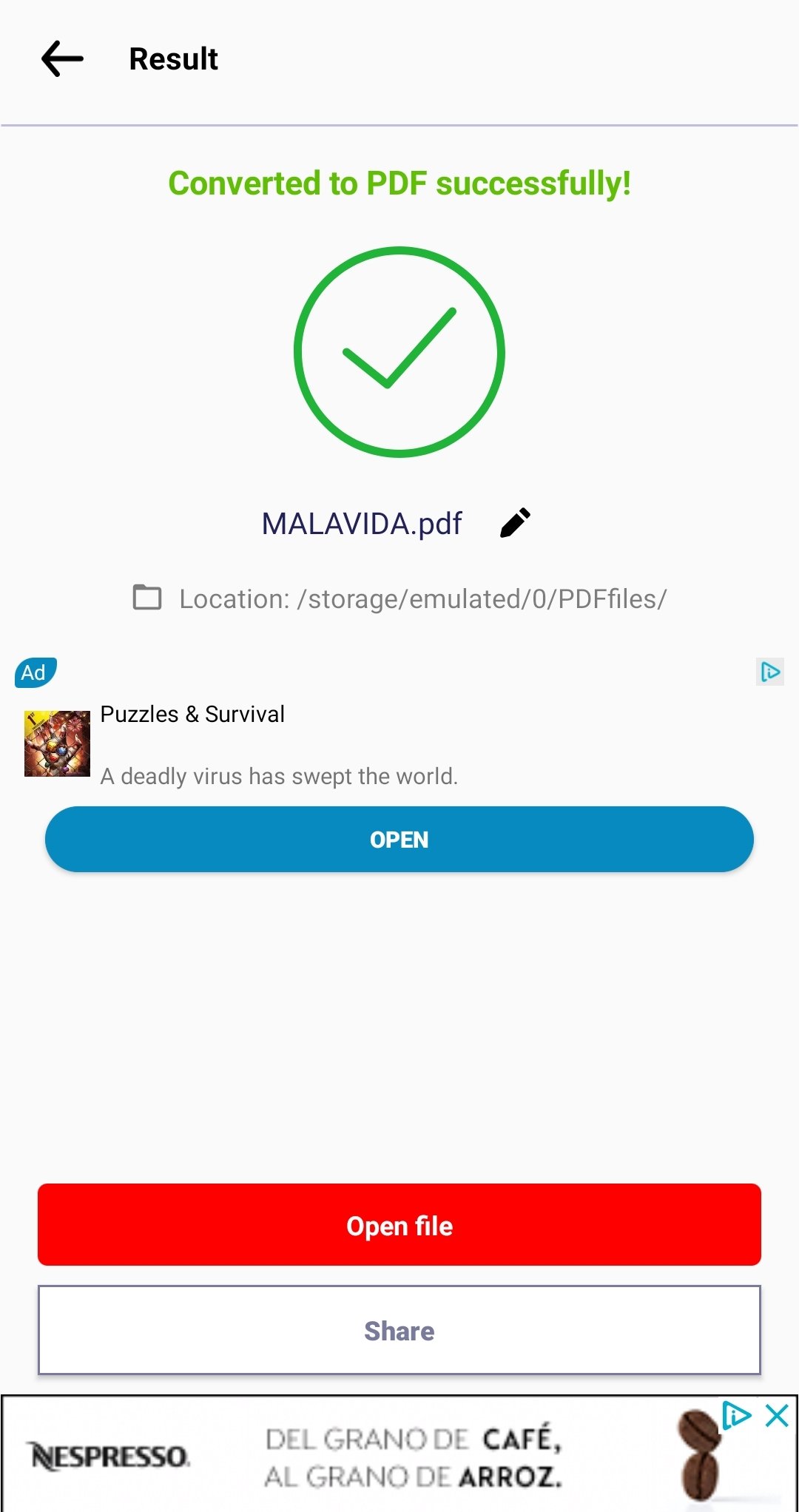Go back from the Result screen
This screenshot has width=799, height=1512.
click(x=62, y=59)
